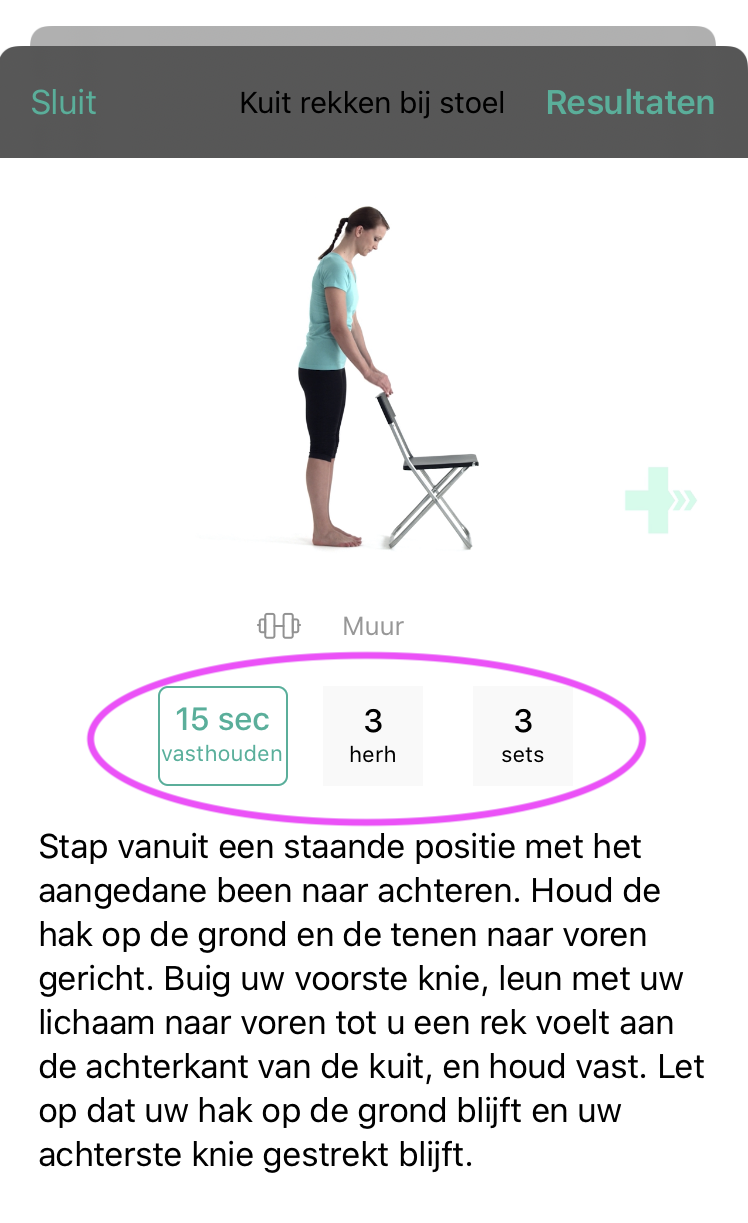Play the calf stretch exercise demonstration
748x1223 pixels.
[x=374, y=378]
